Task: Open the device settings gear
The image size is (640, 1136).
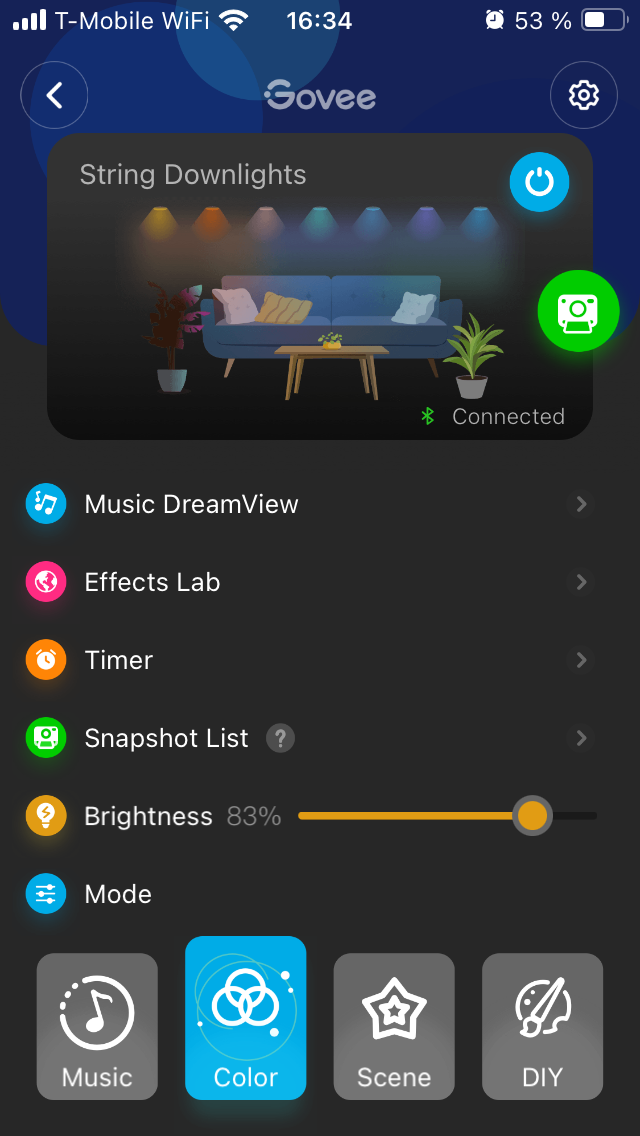Action: point(583,95)
